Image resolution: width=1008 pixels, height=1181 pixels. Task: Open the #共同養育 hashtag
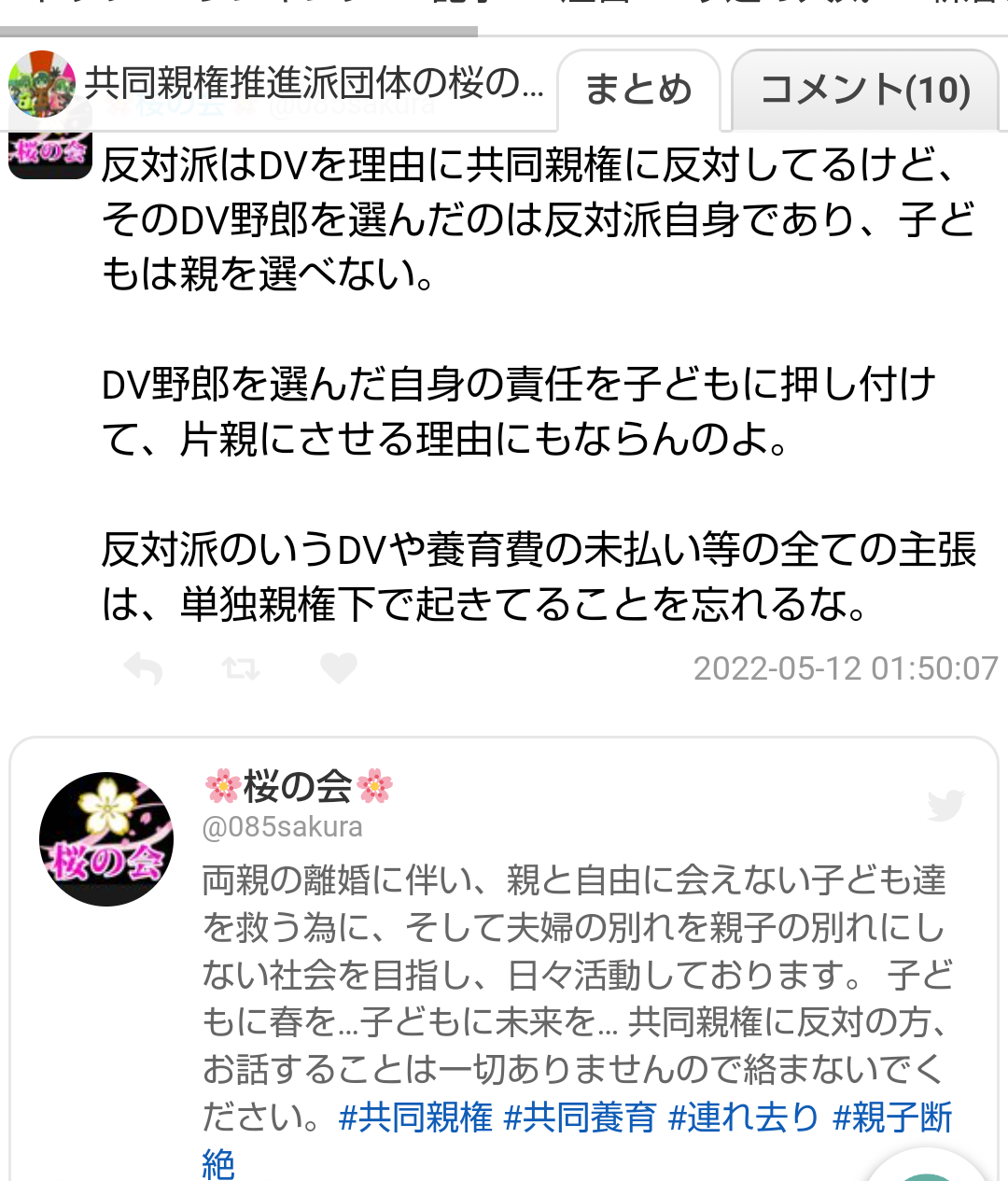point(580,1118)
